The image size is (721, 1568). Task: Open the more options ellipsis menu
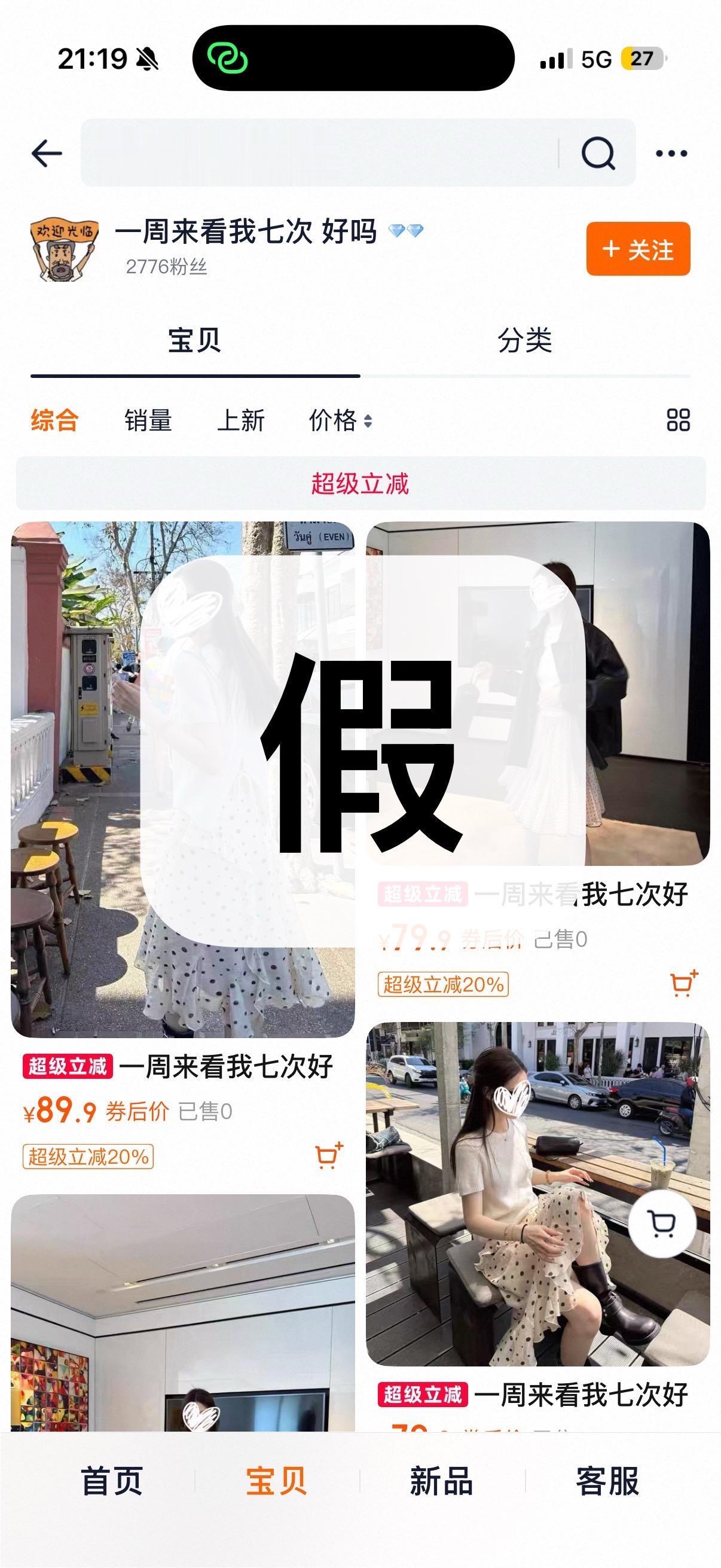pyautogui.click(x=673, y=153)
